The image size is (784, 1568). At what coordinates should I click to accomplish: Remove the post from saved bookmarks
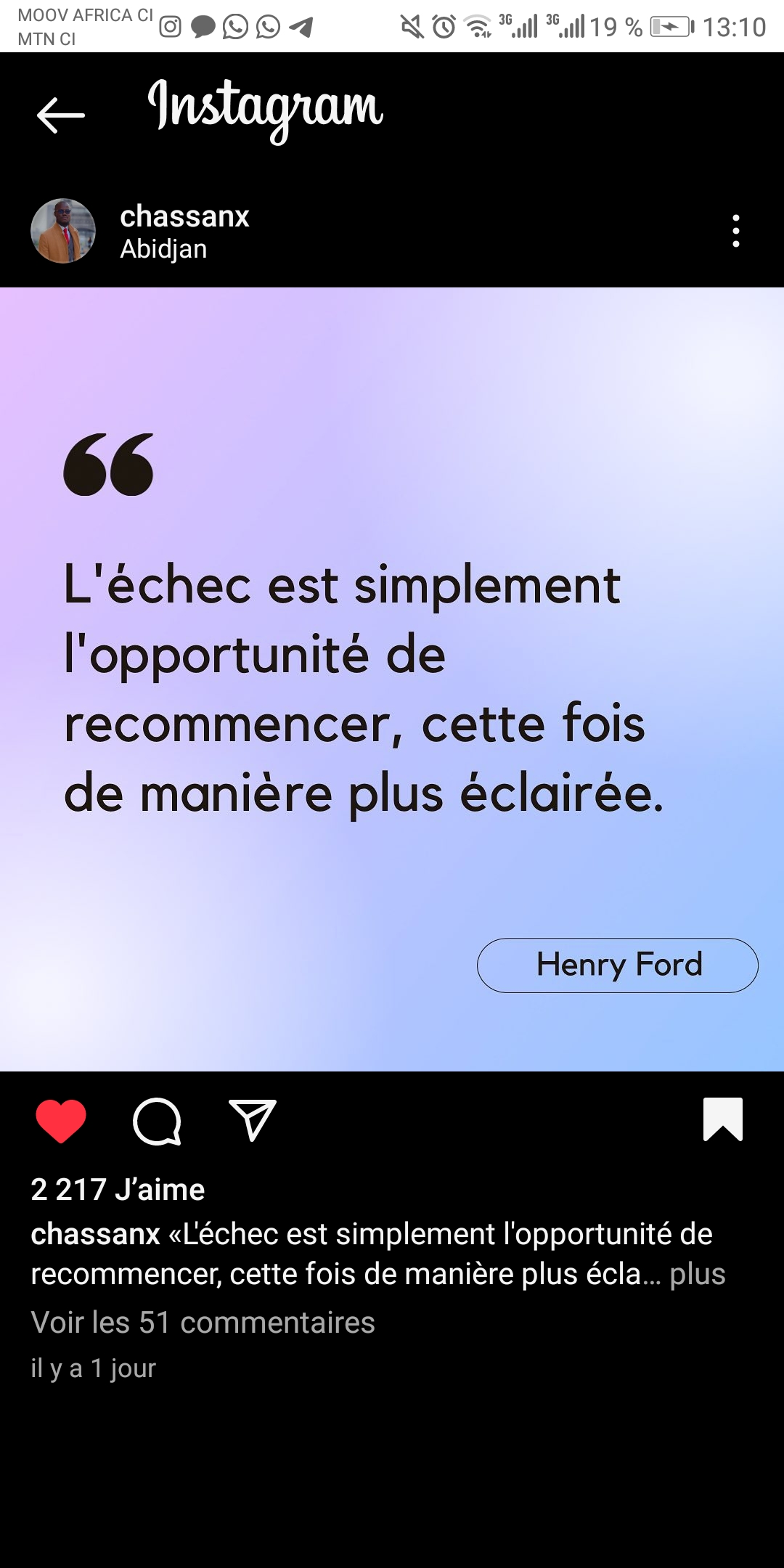[723, 1119]
